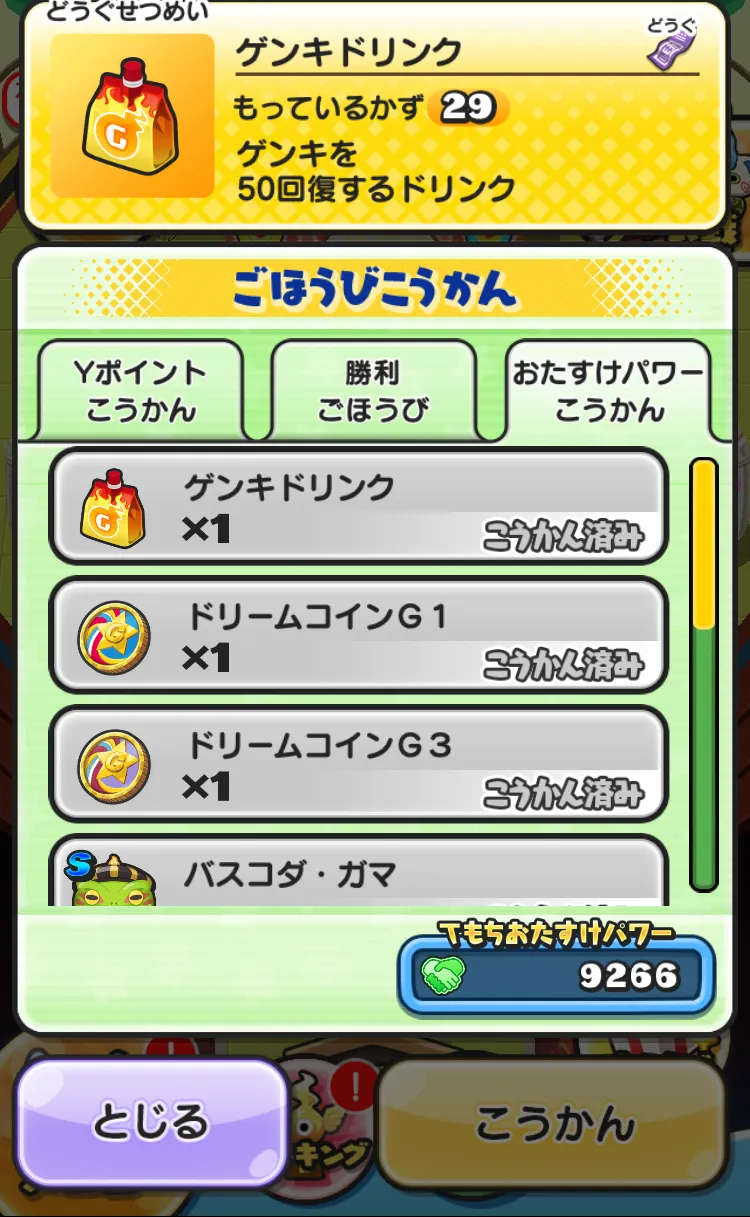Screen dimensions: 750x1217
Task: Tap the reward list scrollbar
Action: (x=704, y=675)
